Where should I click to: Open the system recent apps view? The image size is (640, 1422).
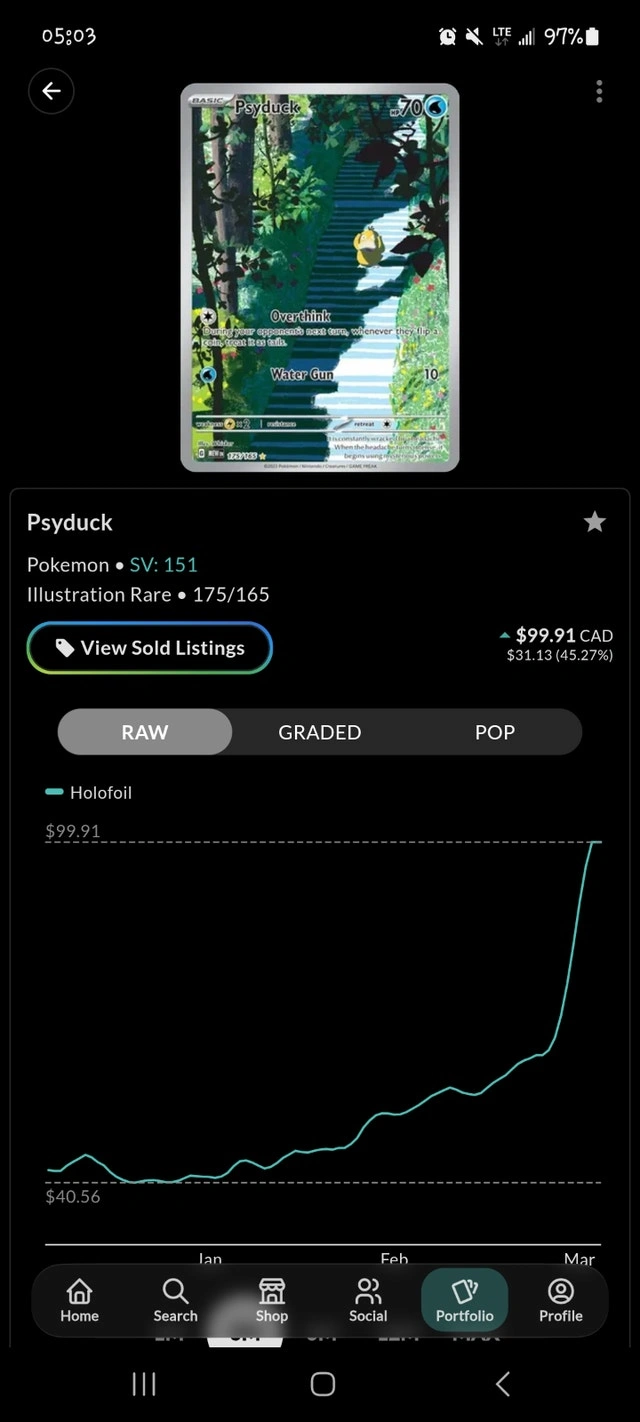144,1383
